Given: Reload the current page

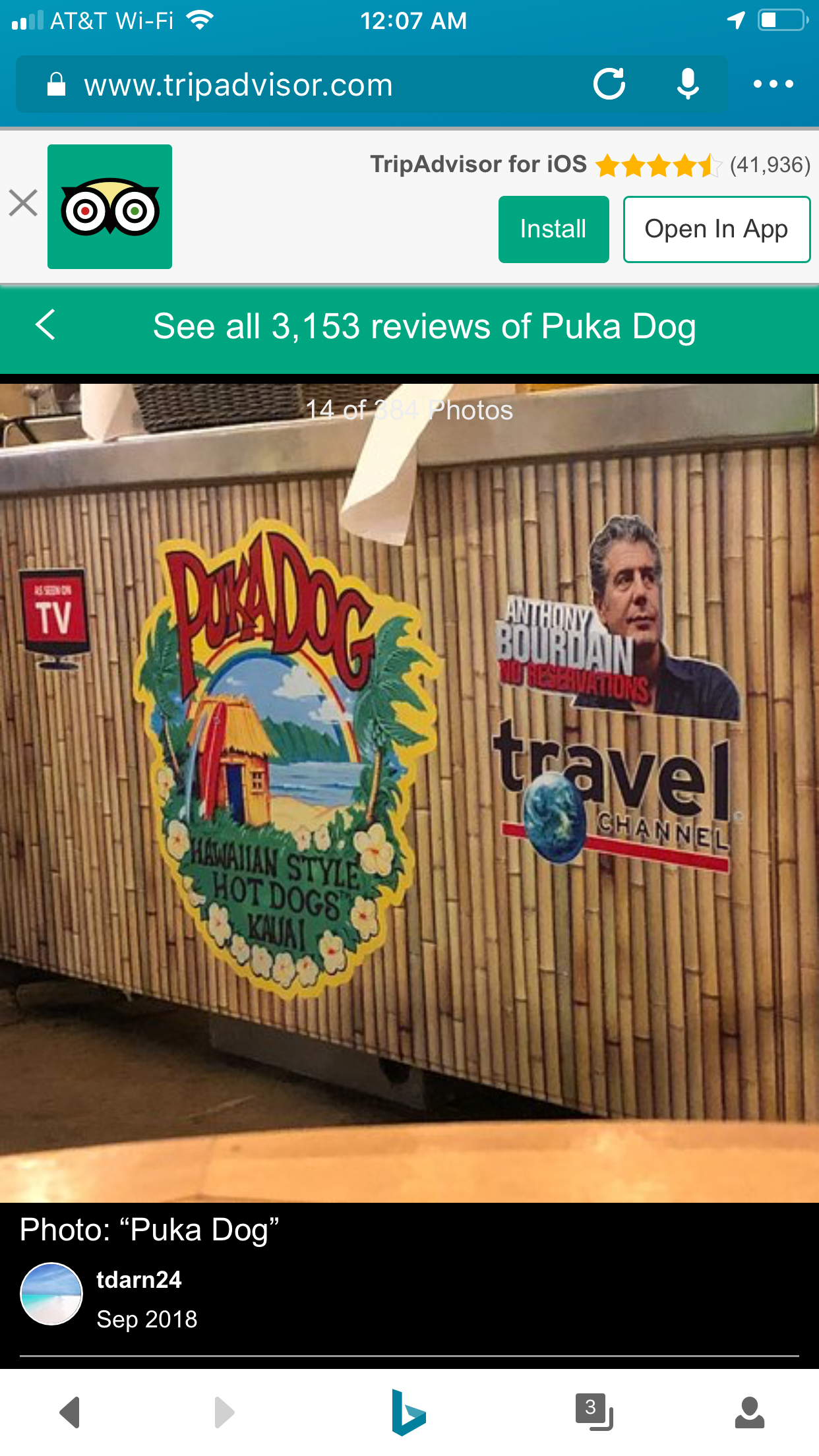Looking at the screenshot, I should [x=609, y=84].
